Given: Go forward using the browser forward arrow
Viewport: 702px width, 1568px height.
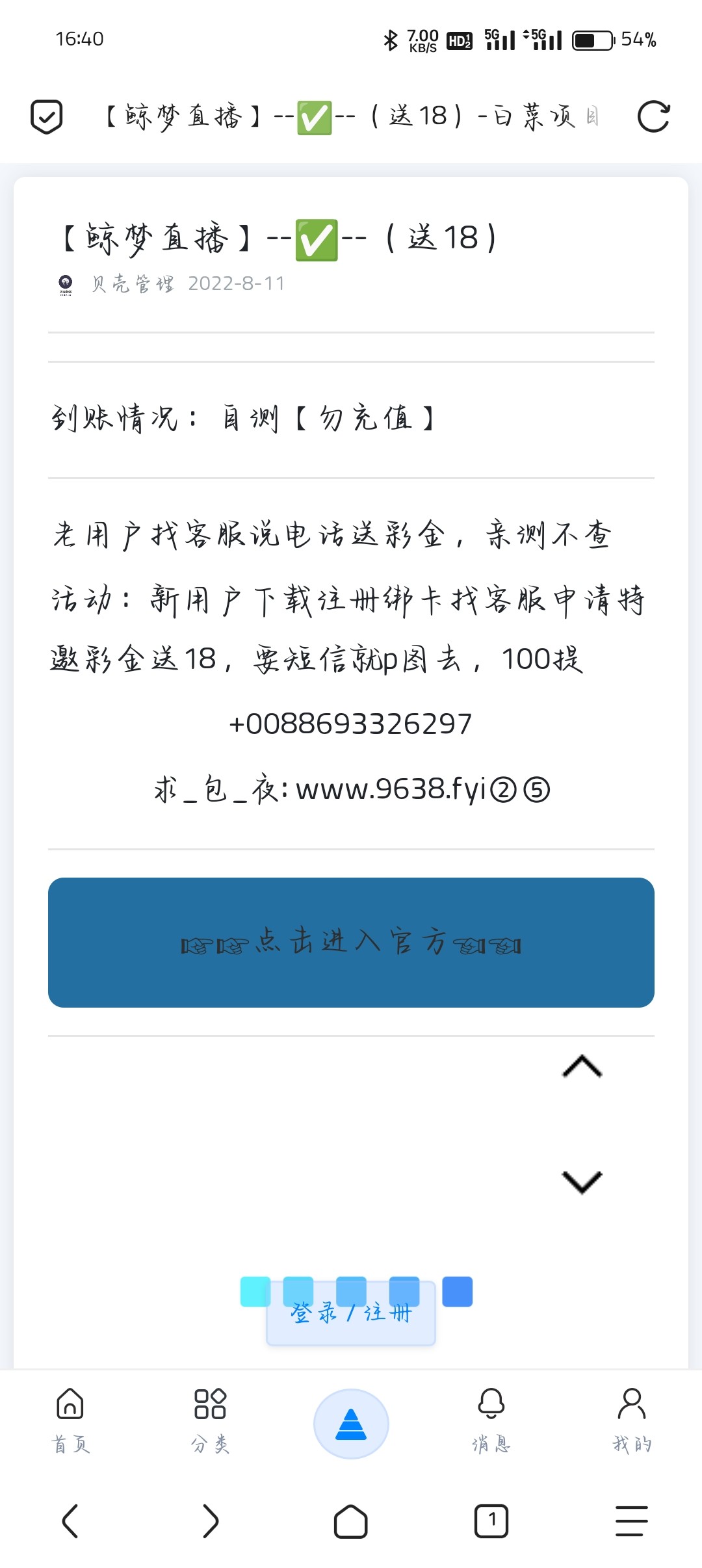Looking at the screenshot, I should pyautogui.click(x=211, y=1521).
